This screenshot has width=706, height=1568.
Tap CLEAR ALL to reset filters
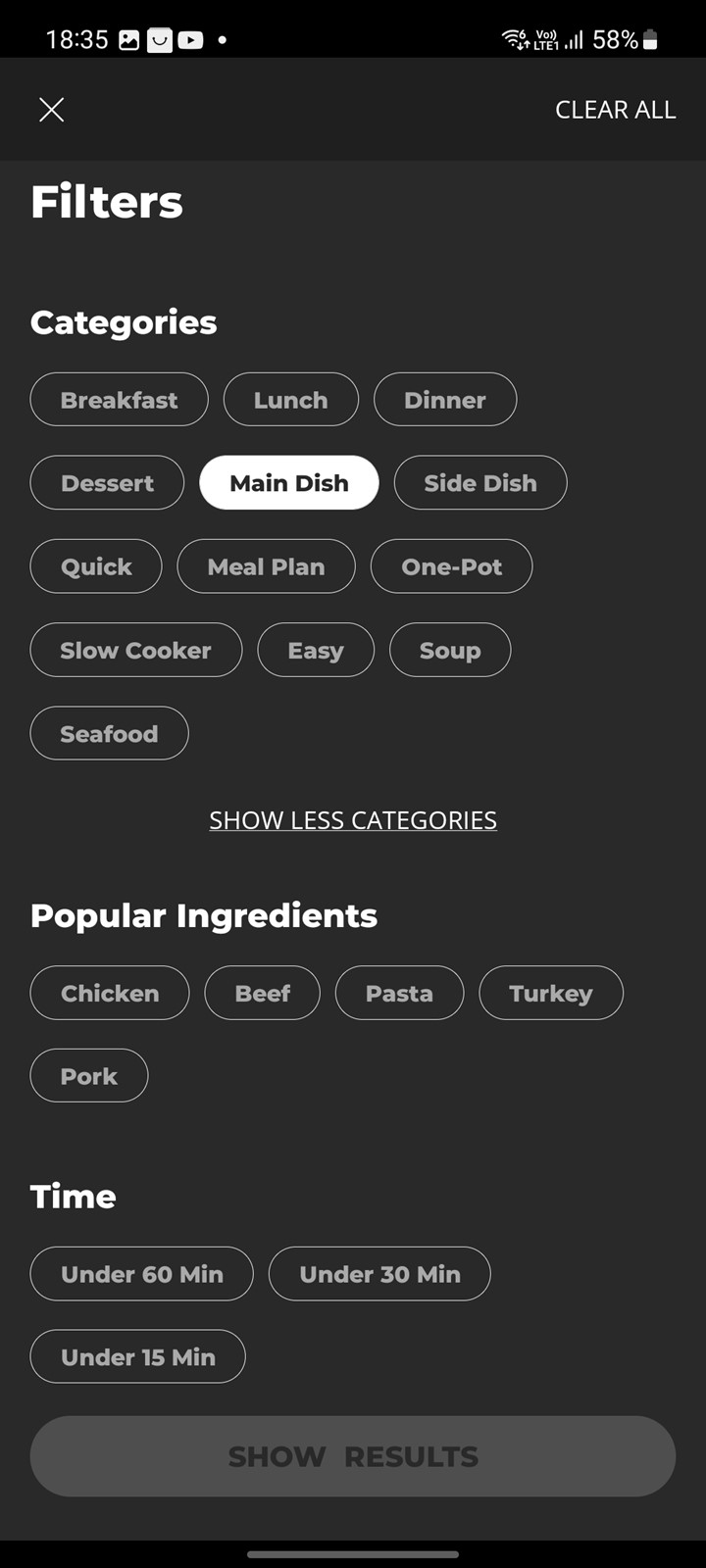(x=615, y=110)
